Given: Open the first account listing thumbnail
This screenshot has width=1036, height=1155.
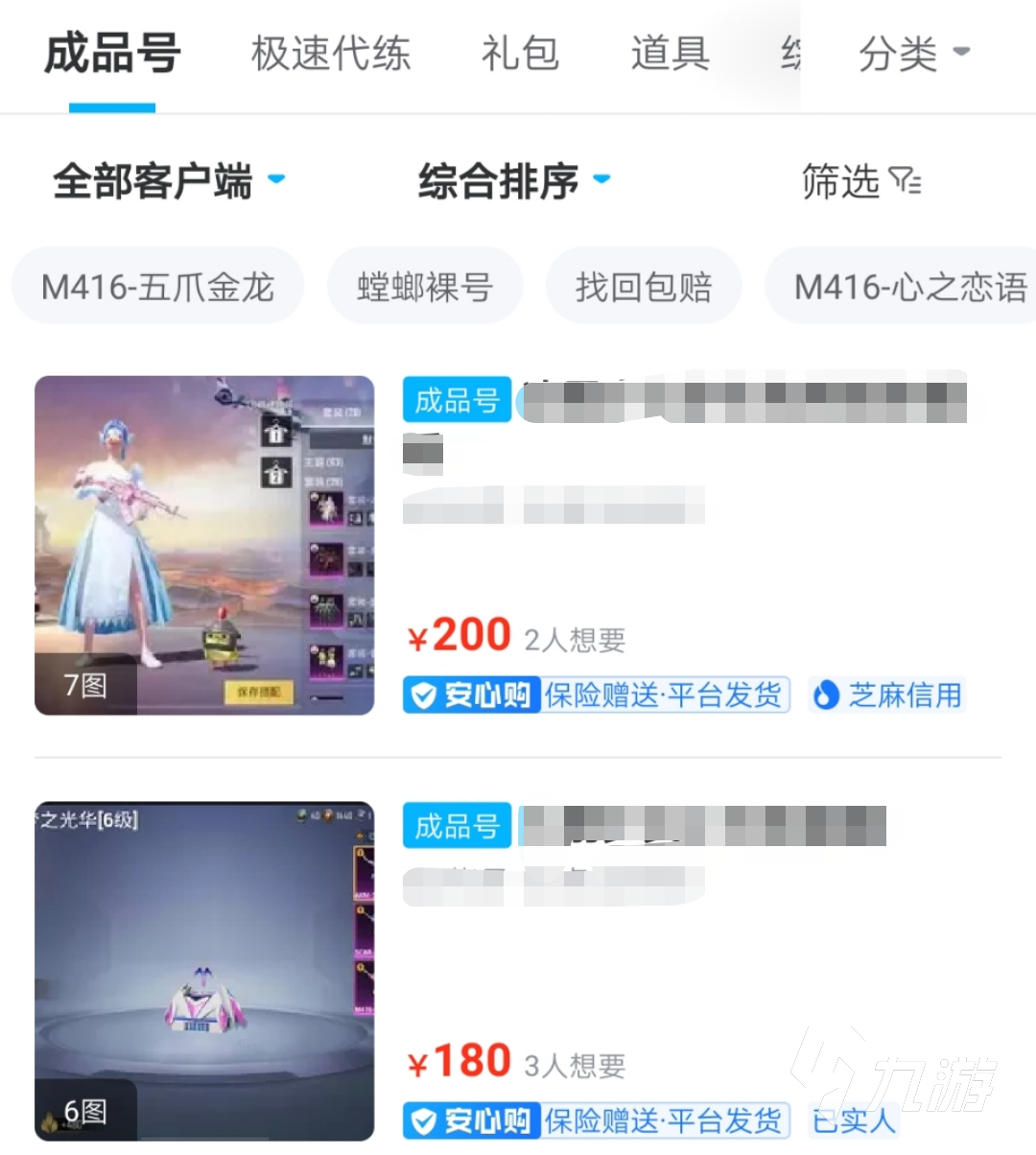Looking at the screenshot, I should (x=204, y=545).
